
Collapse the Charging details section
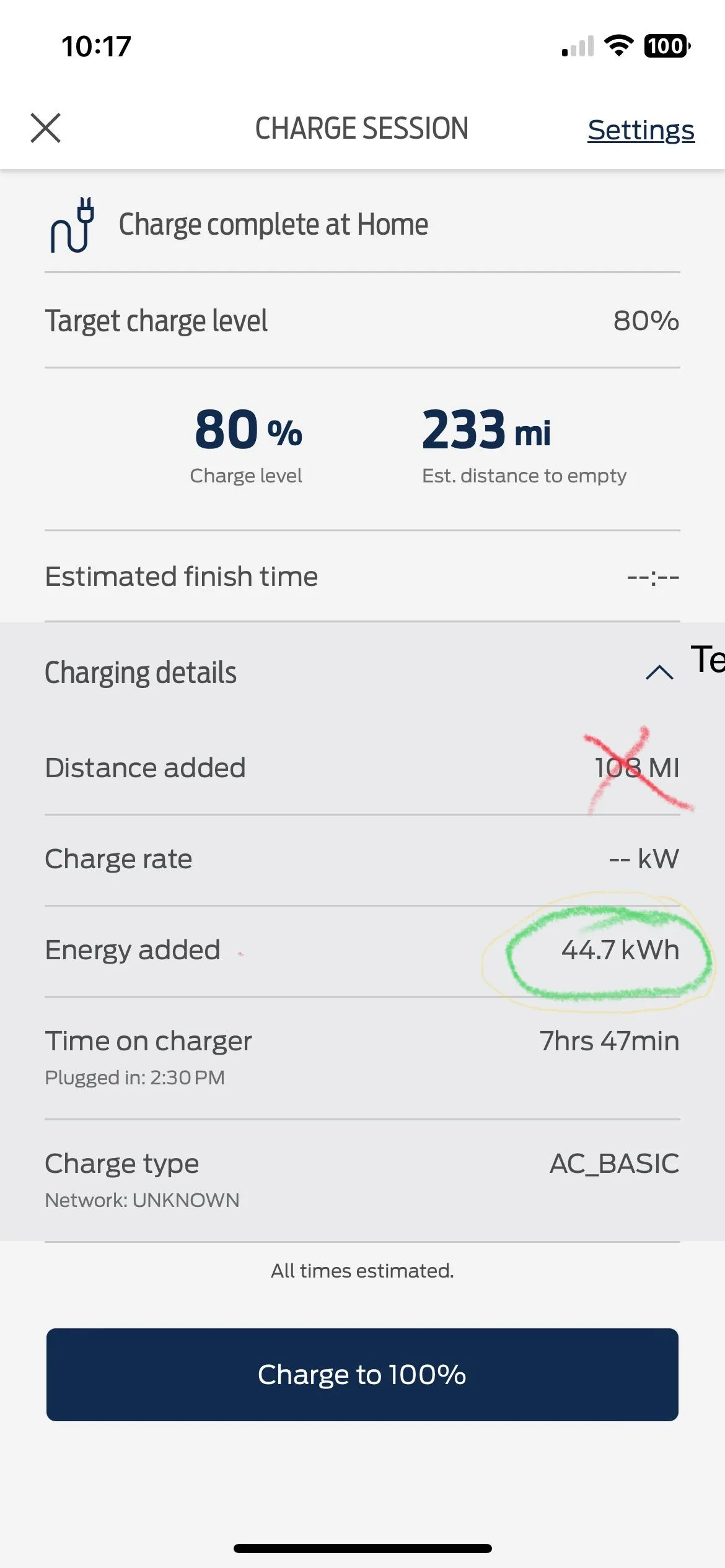[659, 673]
